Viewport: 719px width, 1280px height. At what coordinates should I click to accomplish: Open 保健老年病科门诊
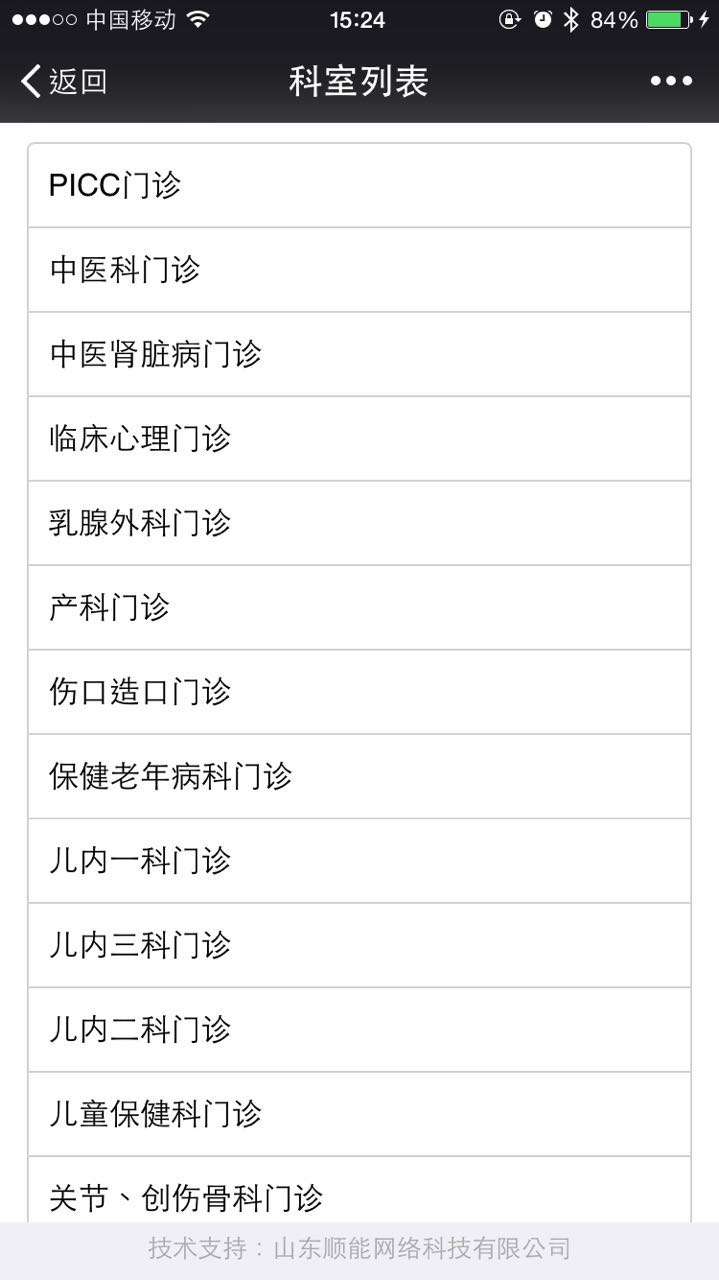[359, 776]
